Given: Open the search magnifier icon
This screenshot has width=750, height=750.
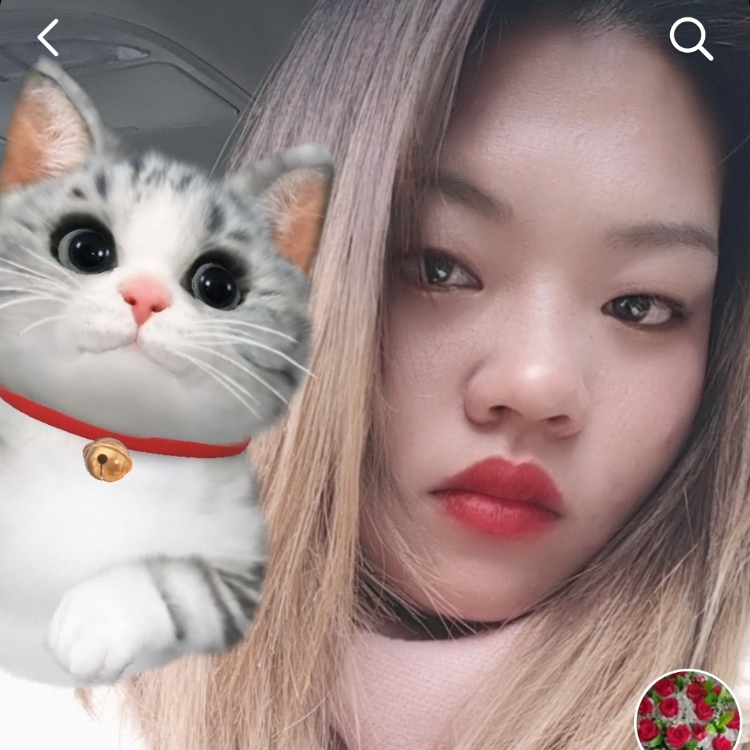Looking at the screenshot, I should 690,39.
